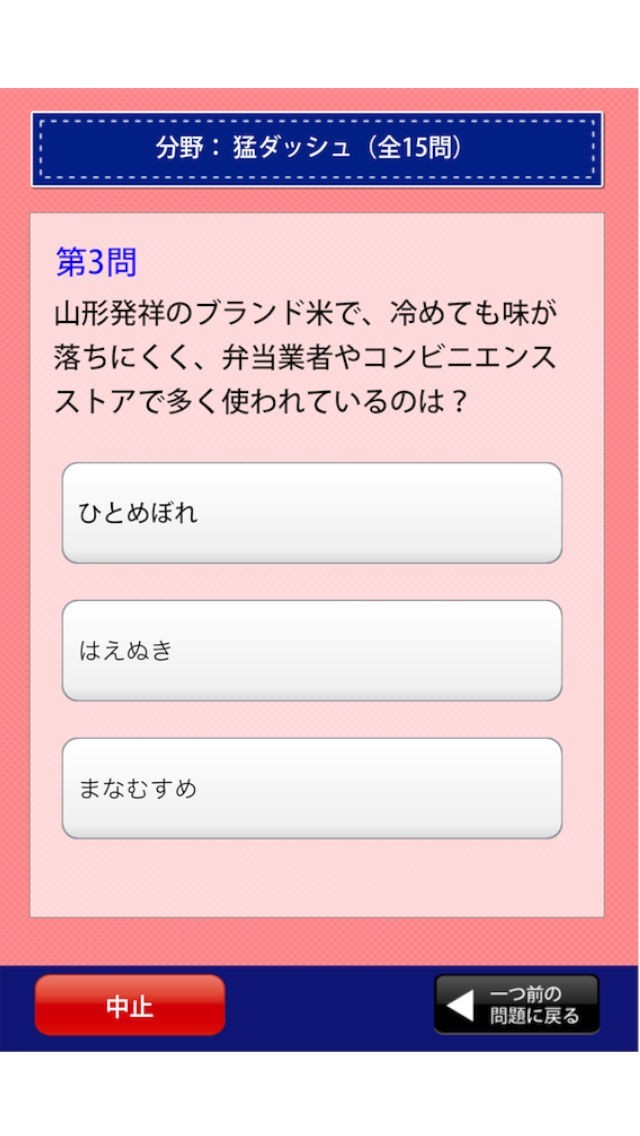Select the answer ひとめぼれ
This screenshot has width=640, height=1136.
click(x=311, y=513)
